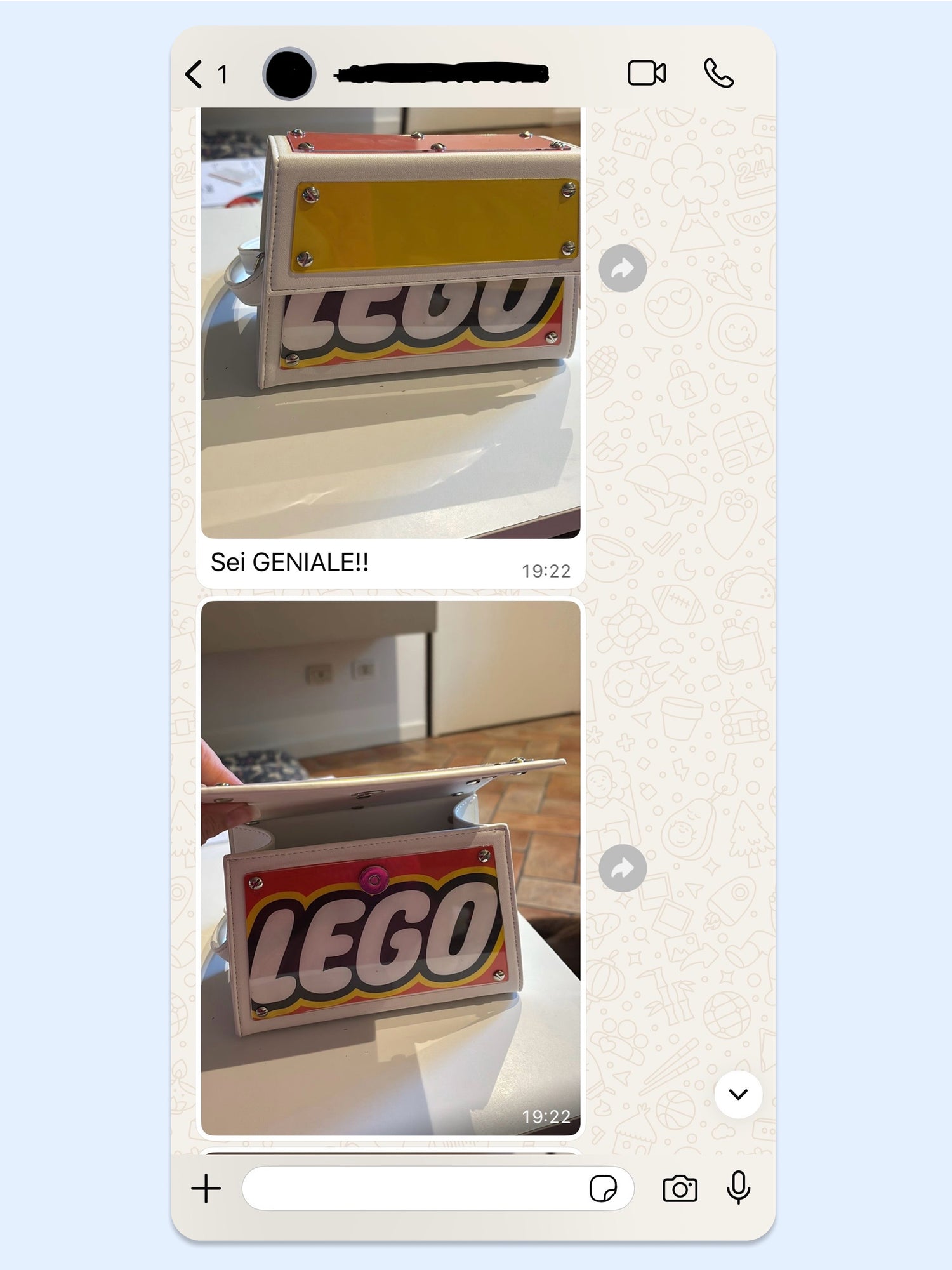
Task: Tap the microphone for a voice message
Action: [x=738, y=1187]
